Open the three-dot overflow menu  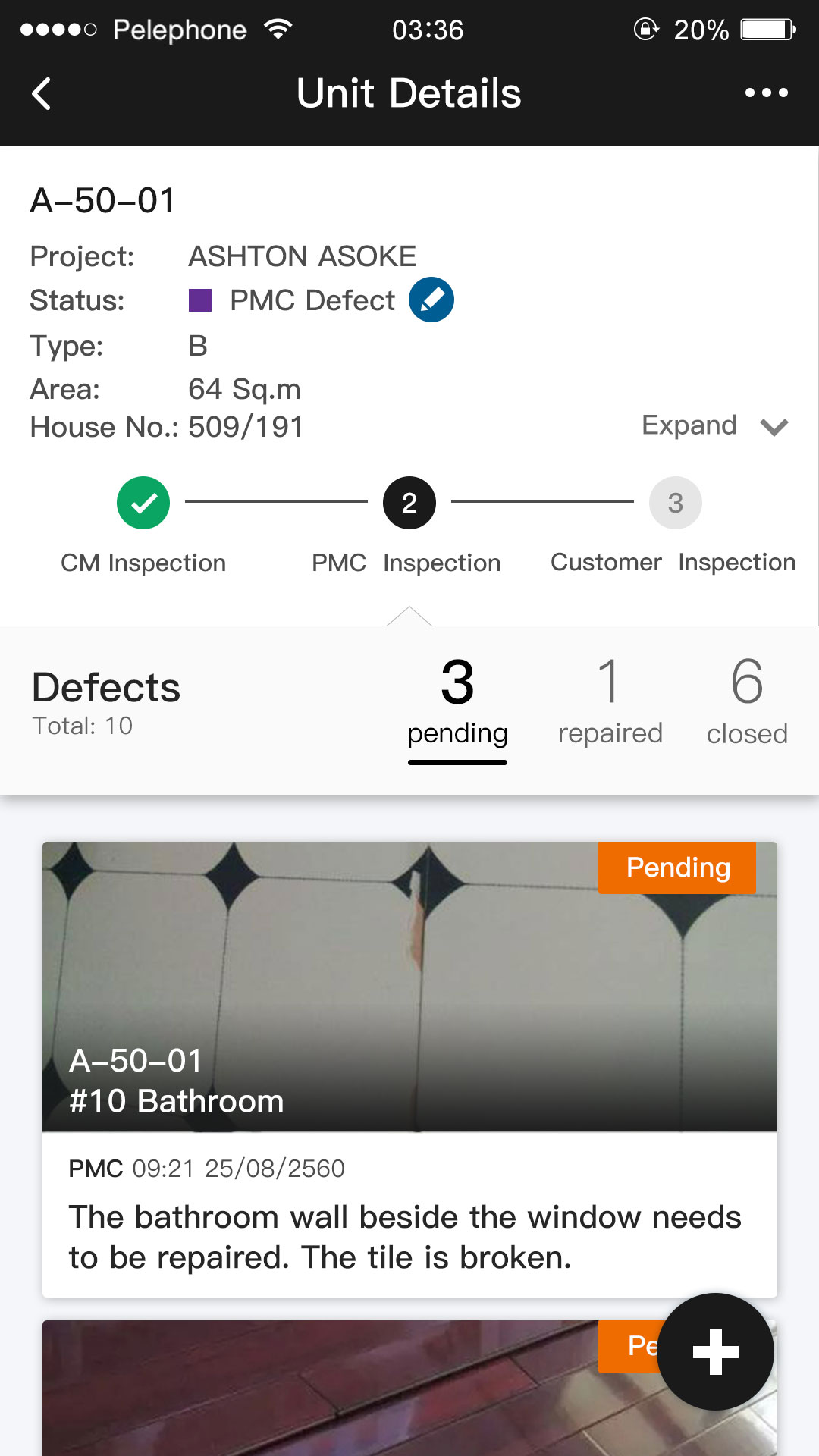[766, 93]
